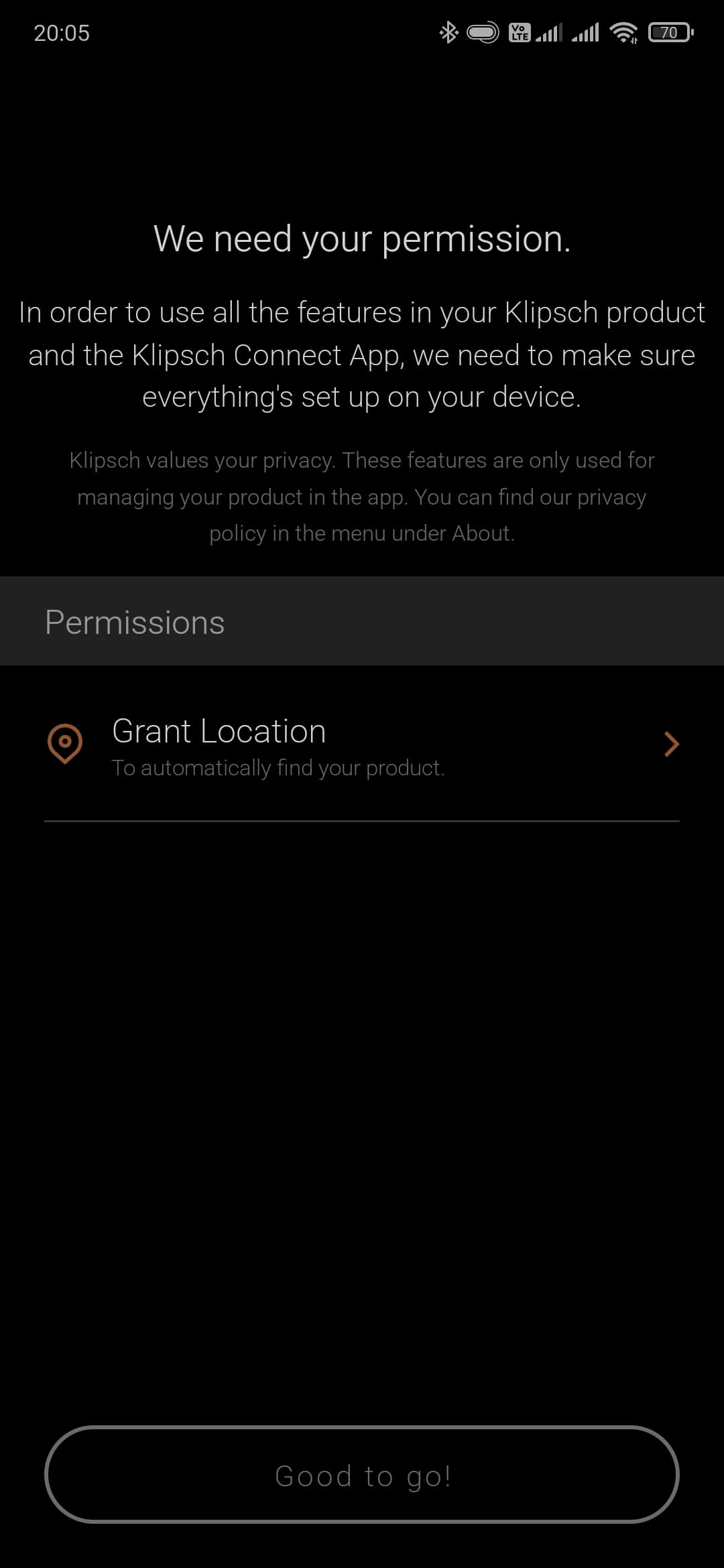Open the Grant Location permission row
Viewport: 724px width, 1568px height.
(x=362, y=745)
